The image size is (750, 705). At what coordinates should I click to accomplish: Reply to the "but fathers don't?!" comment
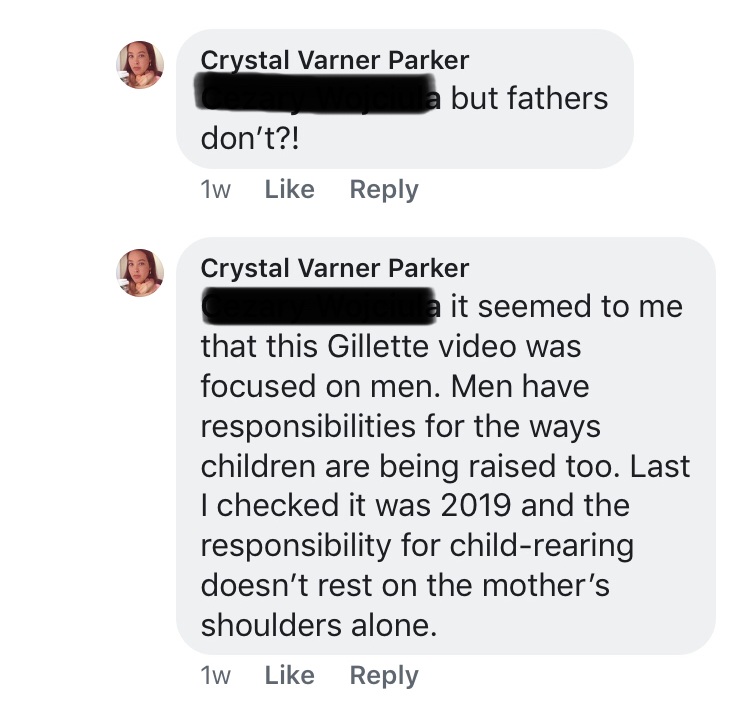click(x=384, y=189)
